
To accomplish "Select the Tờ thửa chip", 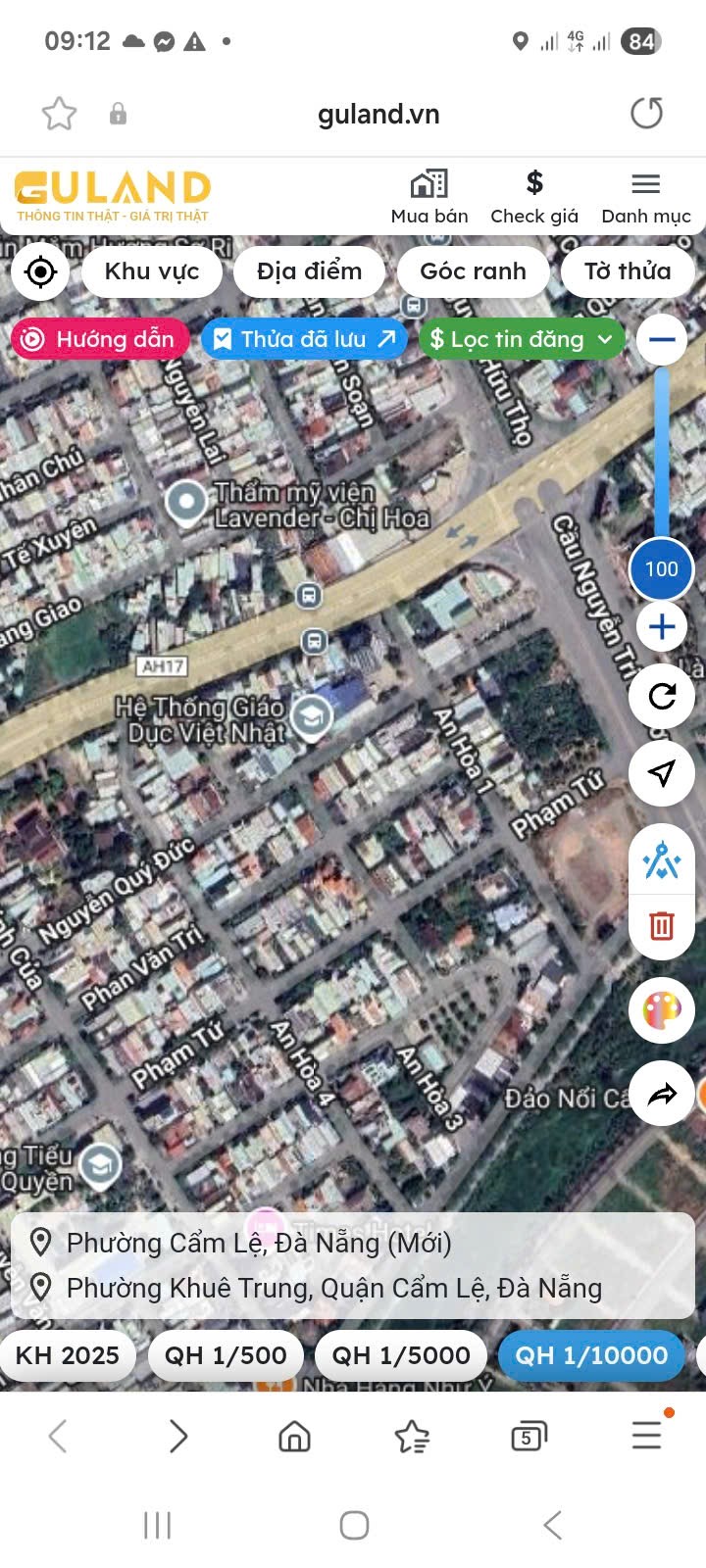I will click(x=628, y=271).
